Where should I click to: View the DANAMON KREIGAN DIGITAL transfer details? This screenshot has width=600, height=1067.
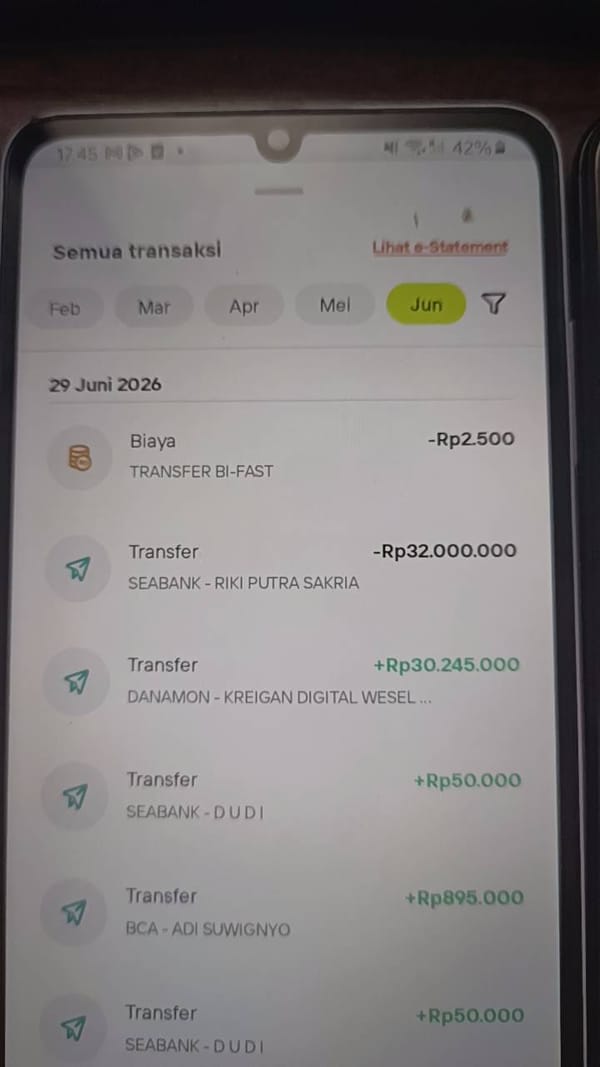[x=280, y=680]
